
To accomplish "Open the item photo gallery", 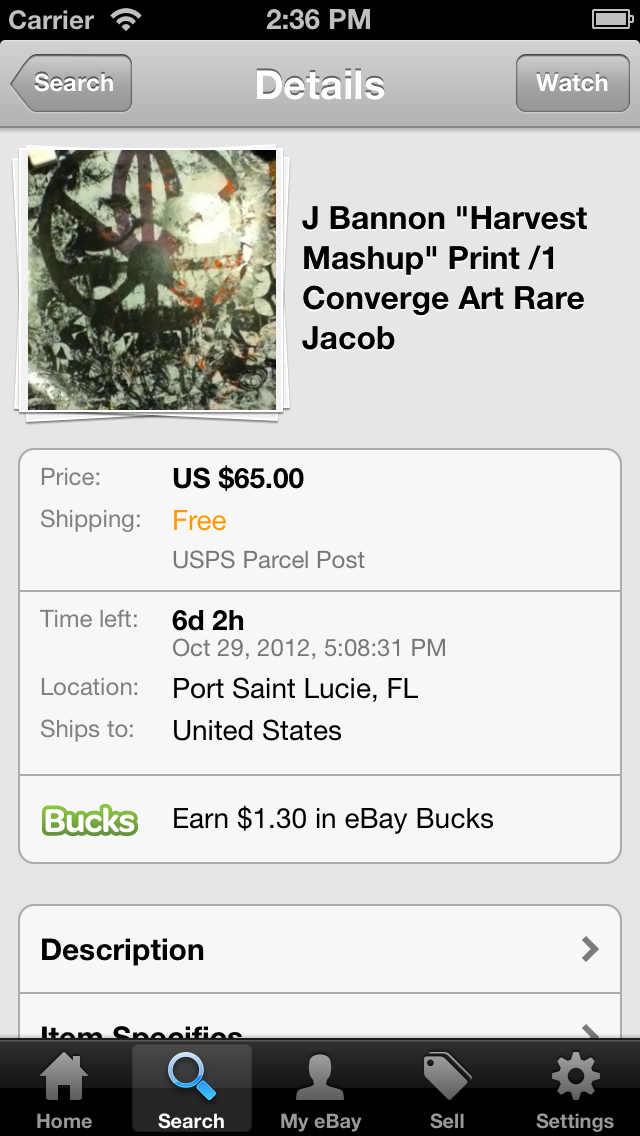I will [x=151, y=280].
